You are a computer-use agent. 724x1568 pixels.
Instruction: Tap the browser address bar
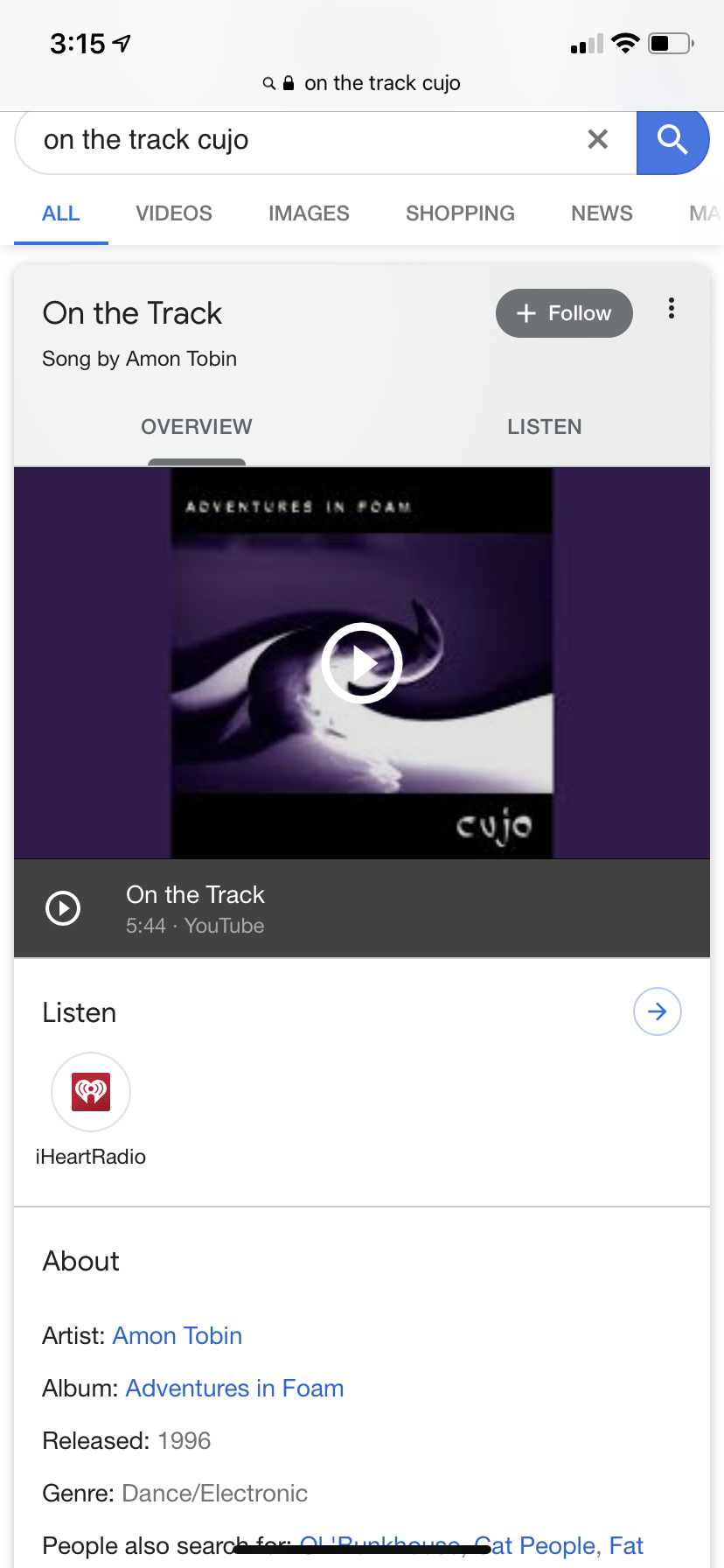coord(362,83)
